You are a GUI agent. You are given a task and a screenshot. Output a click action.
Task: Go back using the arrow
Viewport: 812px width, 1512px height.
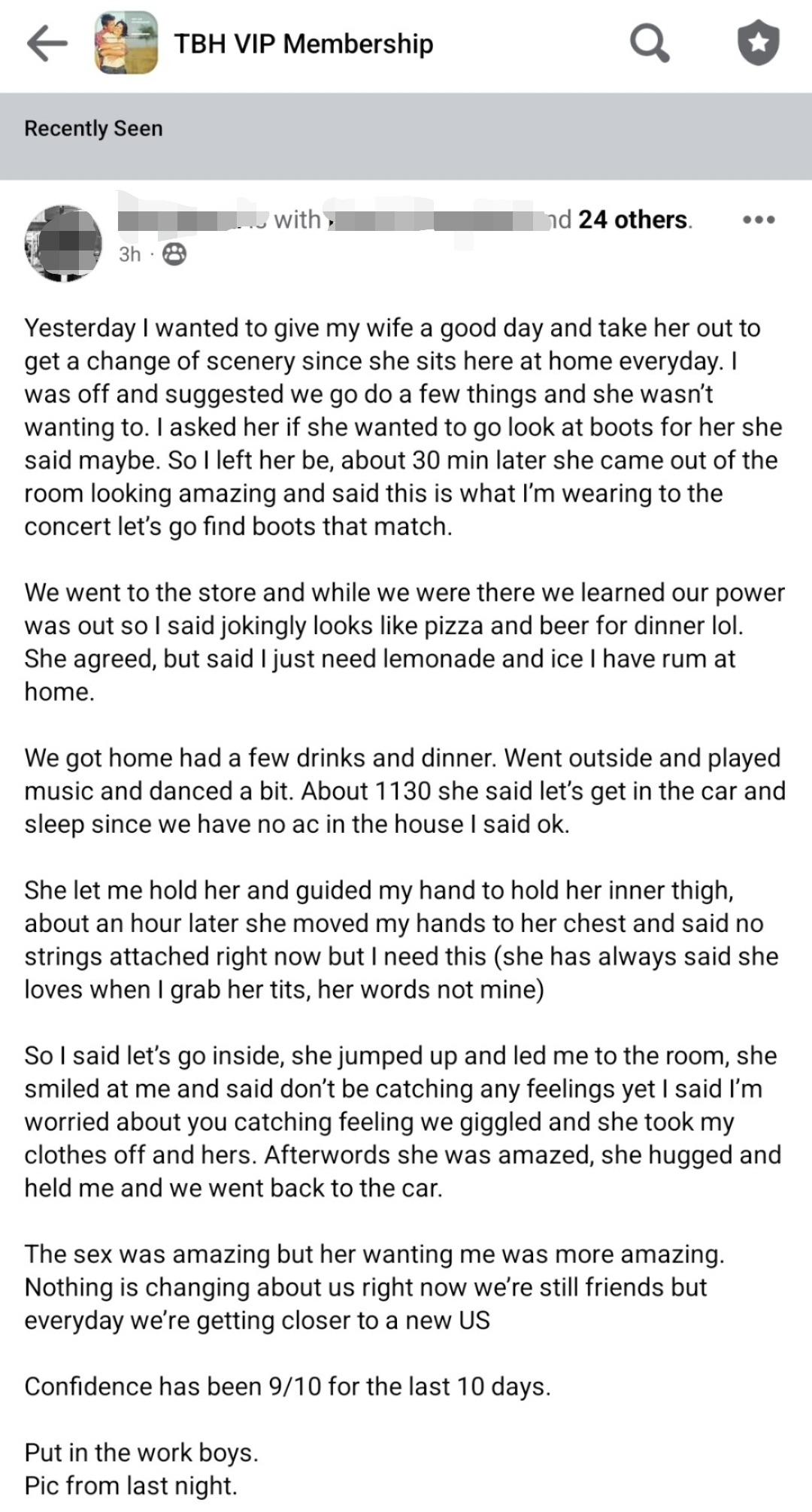click(47, 44)
